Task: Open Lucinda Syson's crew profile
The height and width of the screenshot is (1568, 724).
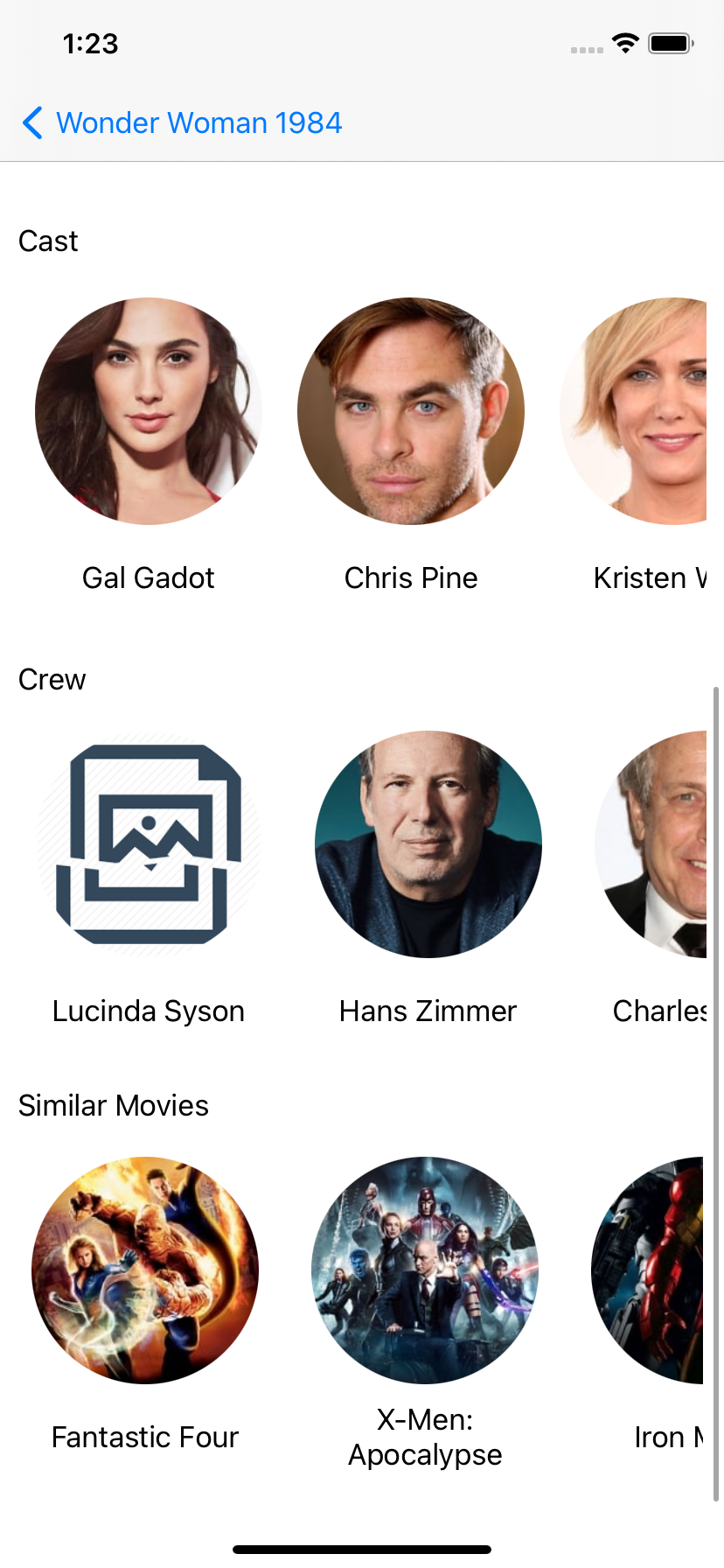Action: pos(149,844)
